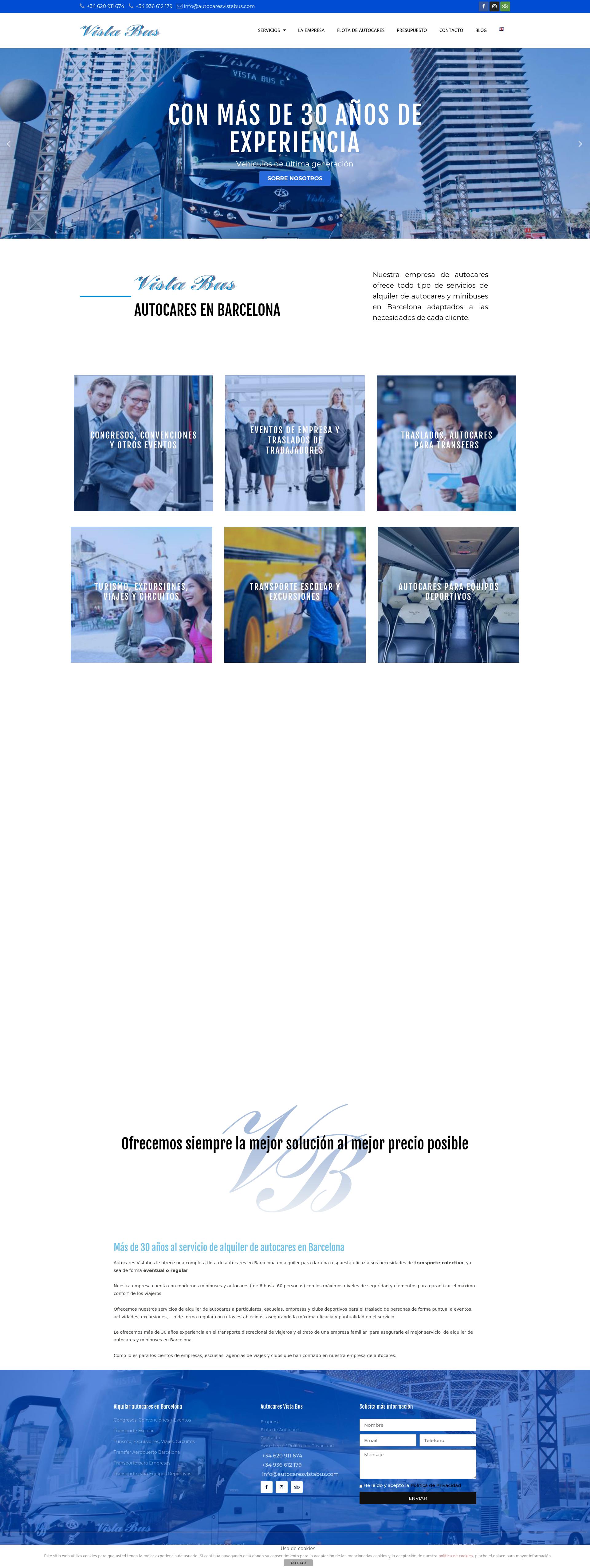Open Congresos, Convenciones y Otros Eventos card

pos(143,443)
